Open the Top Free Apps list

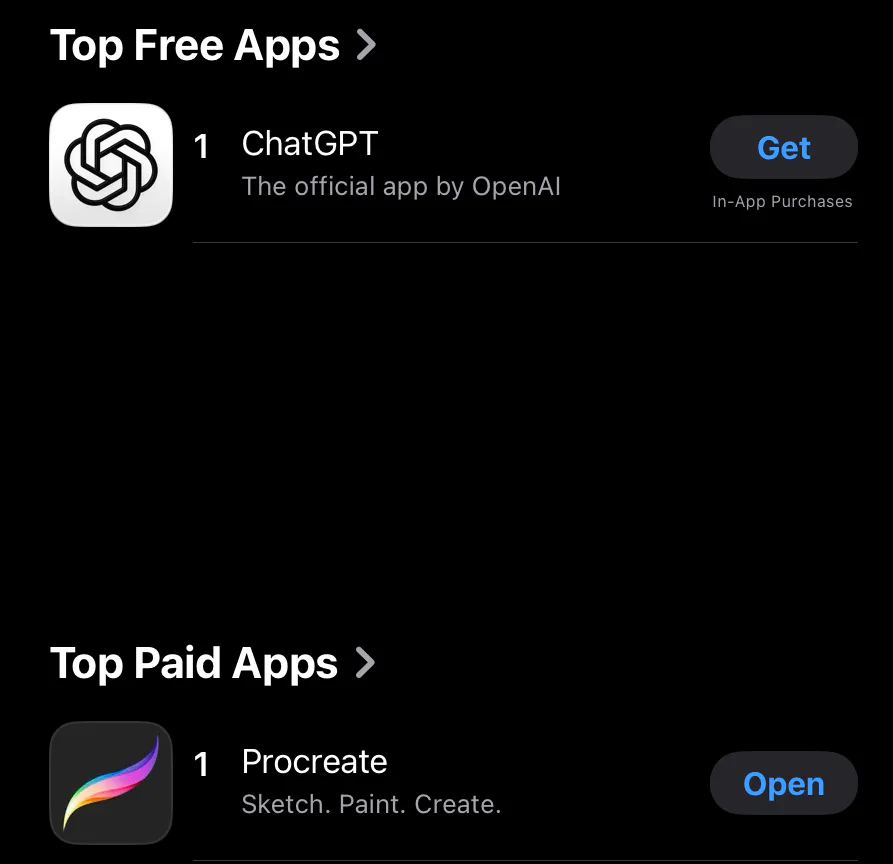[x=212, y=46]
